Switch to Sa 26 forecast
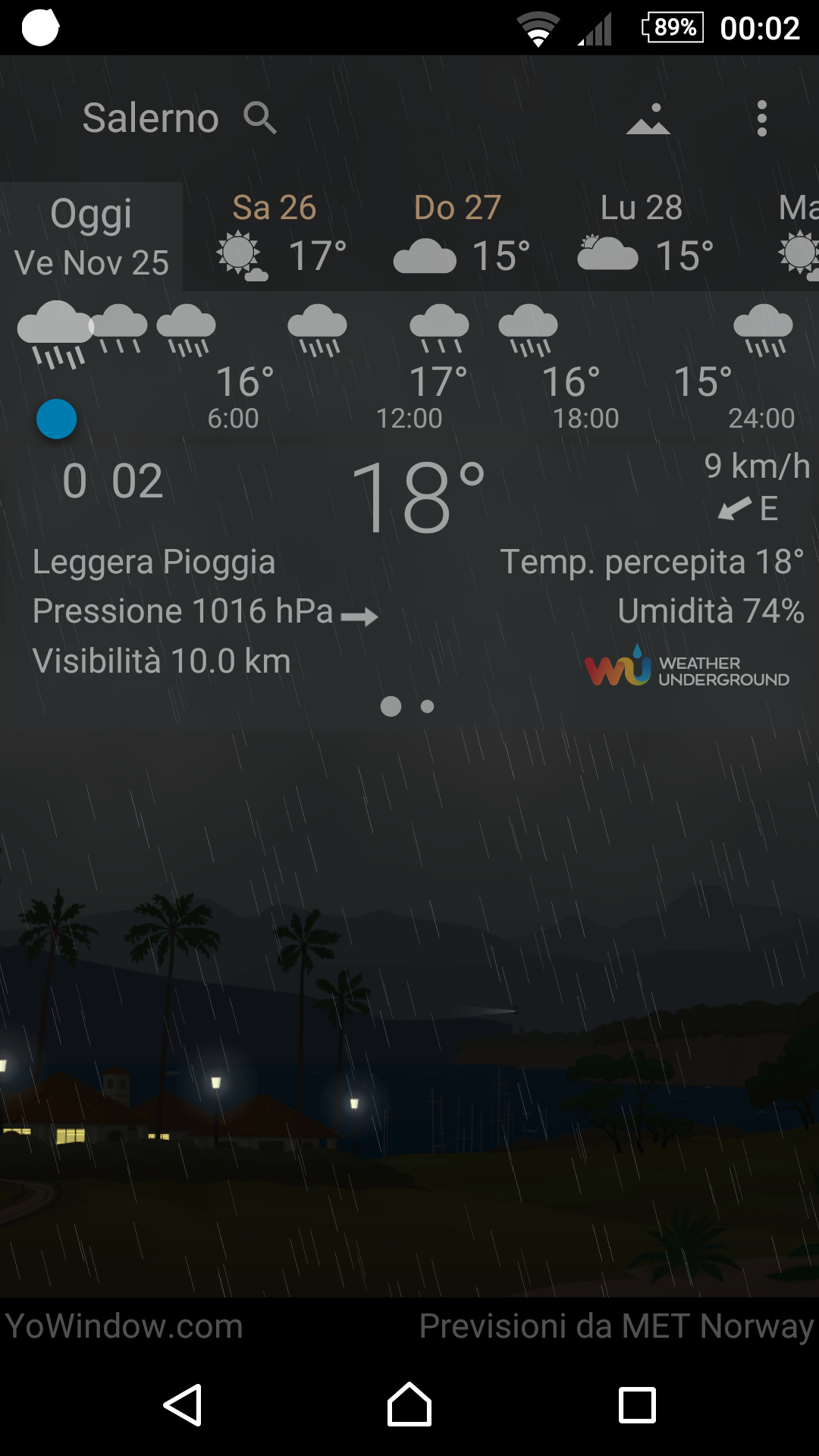819x1456 pixels. (x=275, y=237)
